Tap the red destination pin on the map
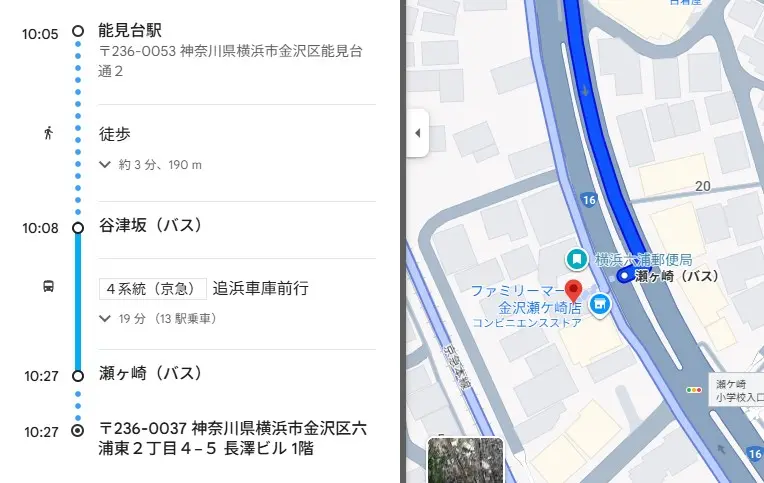This screenshot has height=483, width=764. (x=573, y=297)
